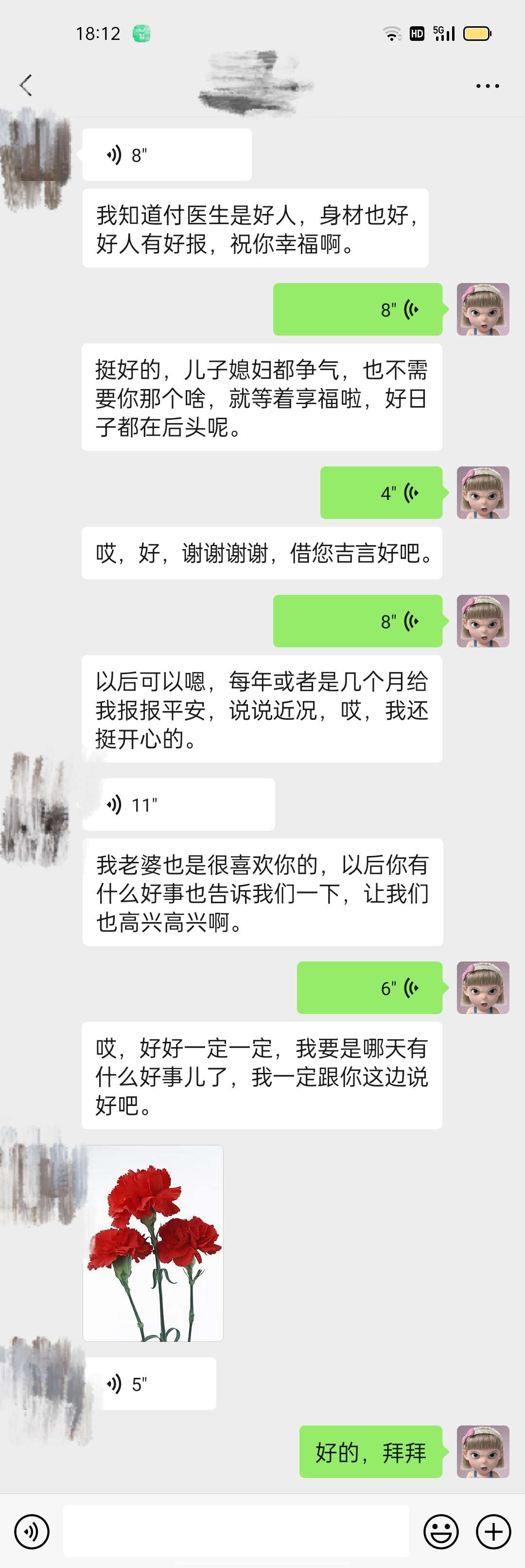Play the received 5-second voice message
The image size is (525, 1568).
150,1384
